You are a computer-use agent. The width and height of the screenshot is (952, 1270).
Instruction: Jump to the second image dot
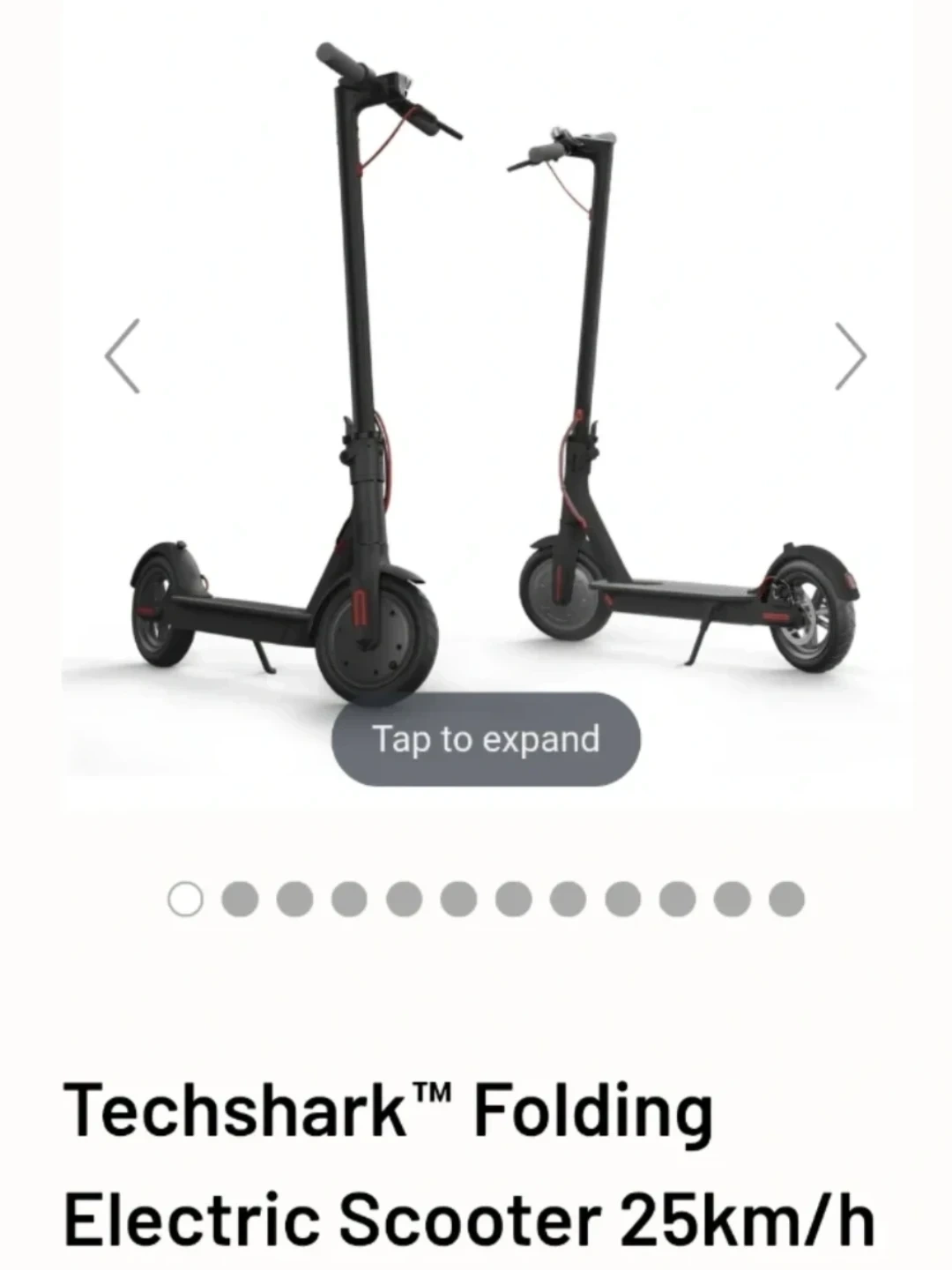tap(240, 900)
